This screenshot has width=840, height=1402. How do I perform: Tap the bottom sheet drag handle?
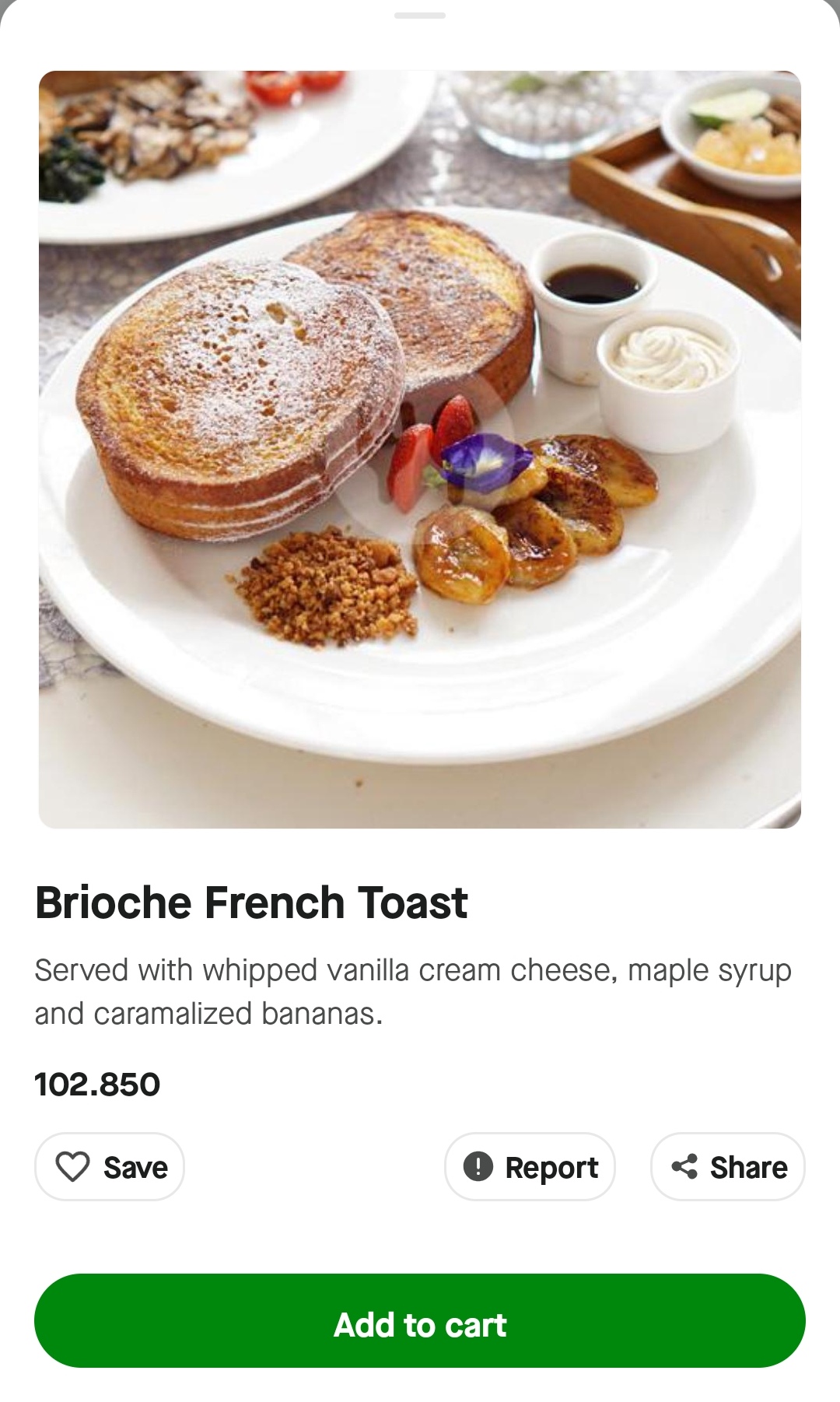[420, 16]
